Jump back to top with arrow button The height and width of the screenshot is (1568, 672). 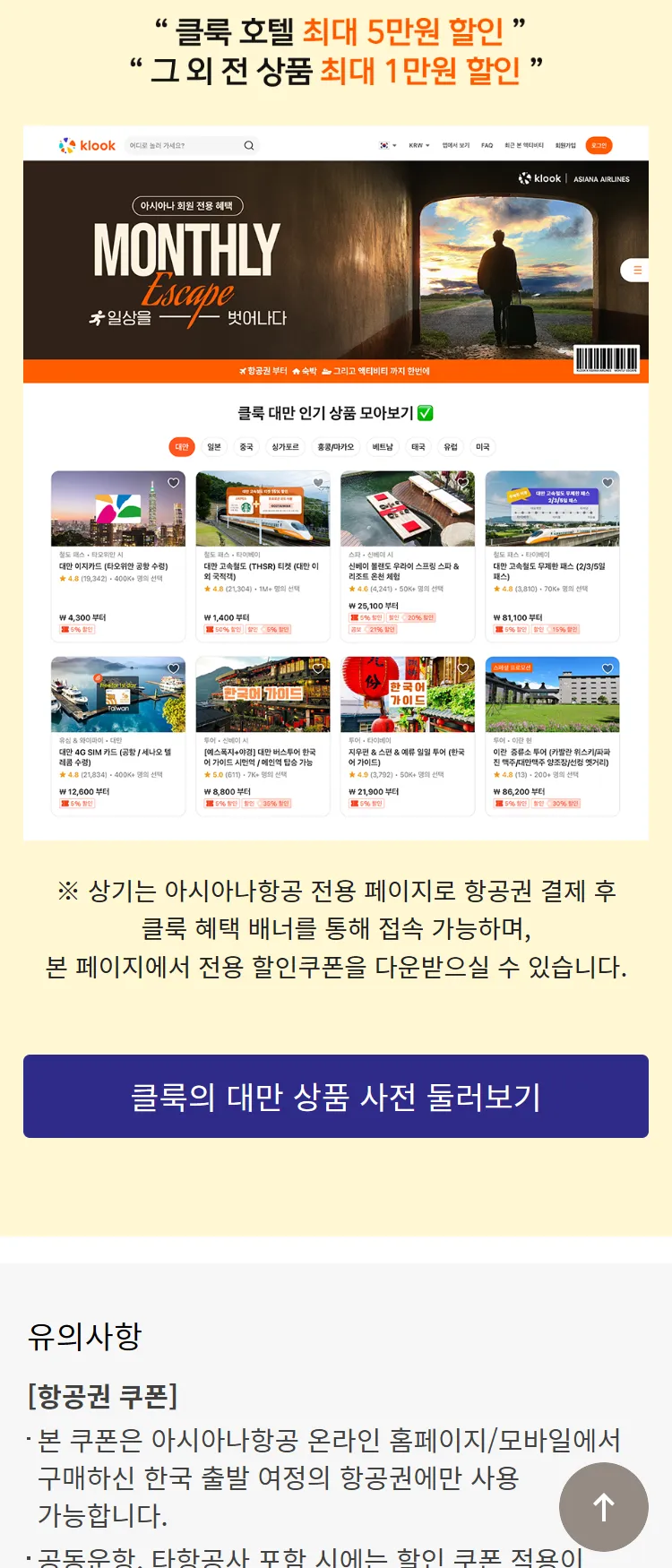(604, 1507)
